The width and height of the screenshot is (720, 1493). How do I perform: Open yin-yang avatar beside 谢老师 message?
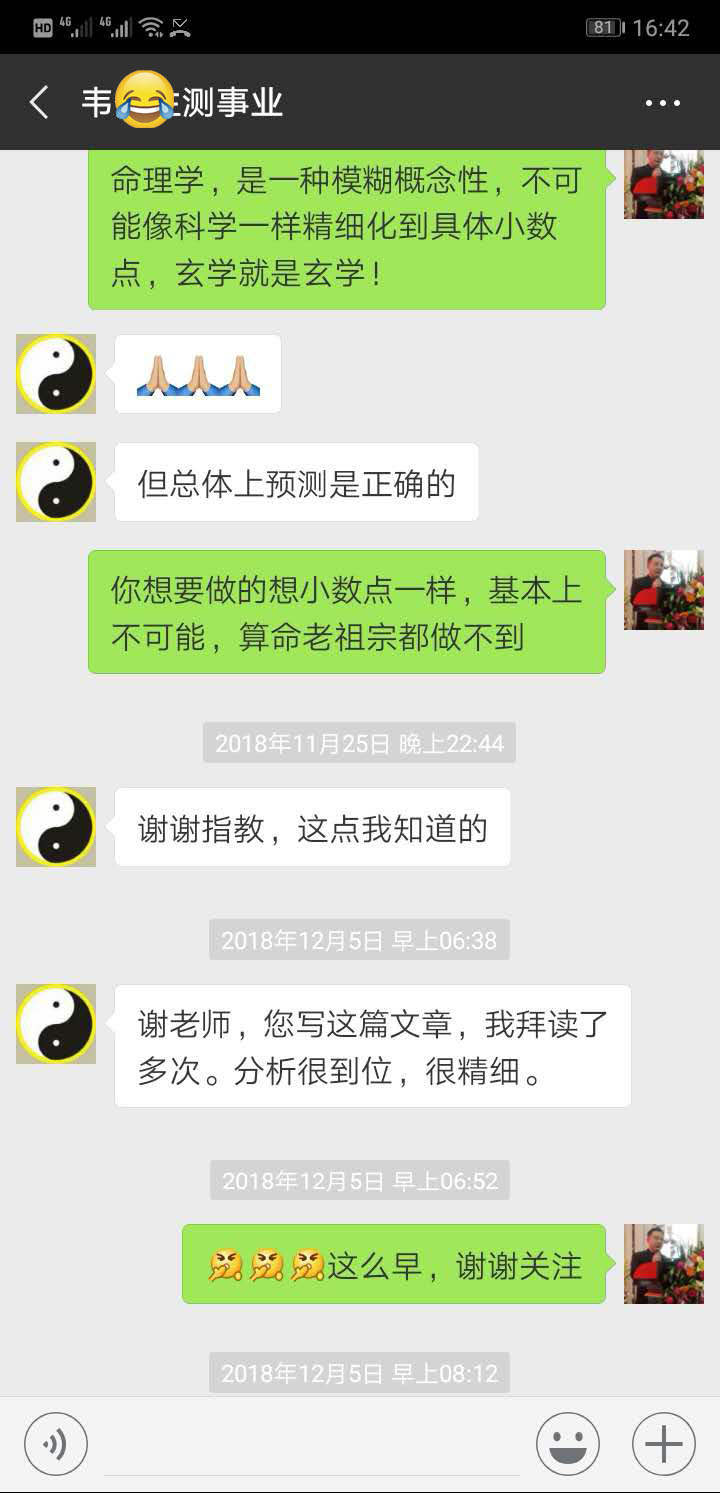click(x=56, y=1024)
